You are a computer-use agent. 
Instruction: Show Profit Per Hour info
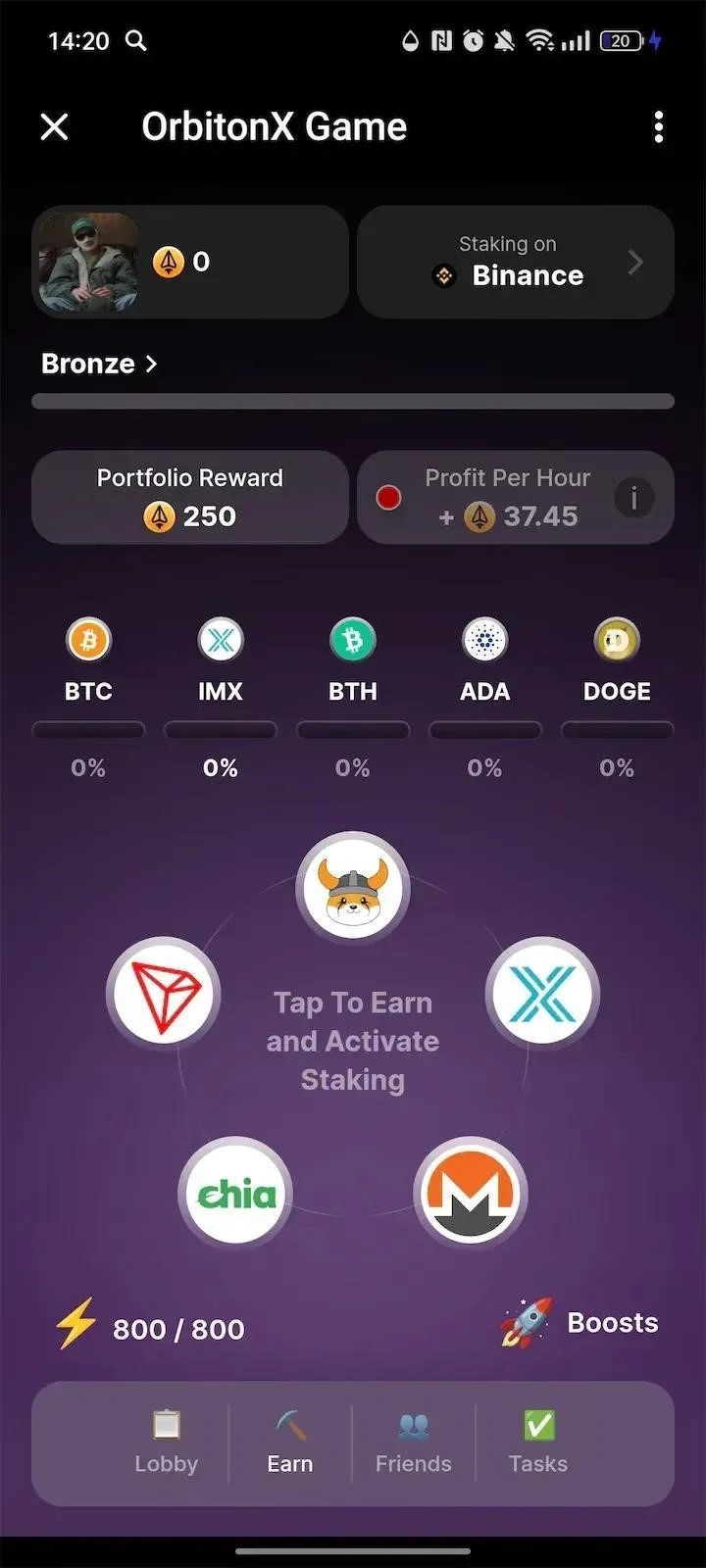coord(633,498)
